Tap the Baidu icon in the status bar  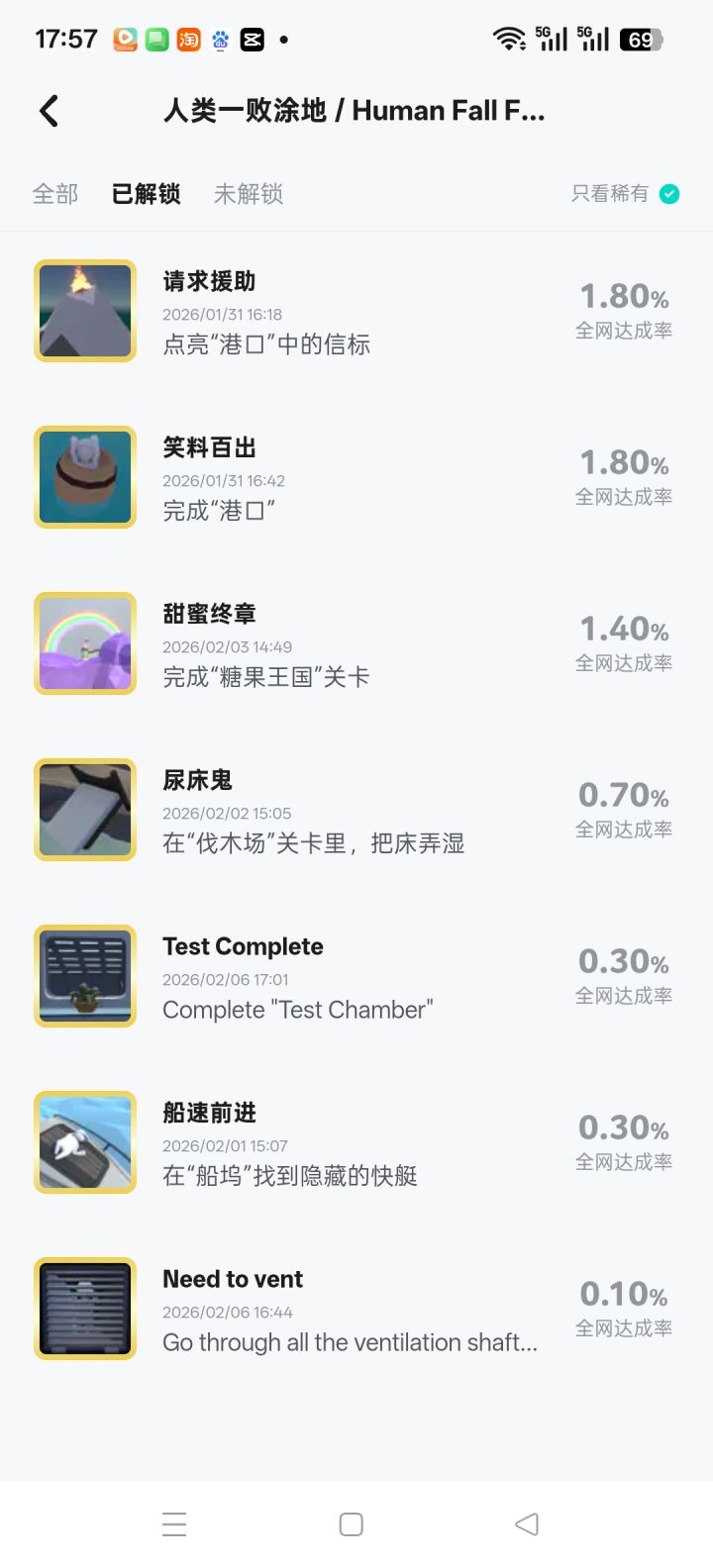point(219,39)
